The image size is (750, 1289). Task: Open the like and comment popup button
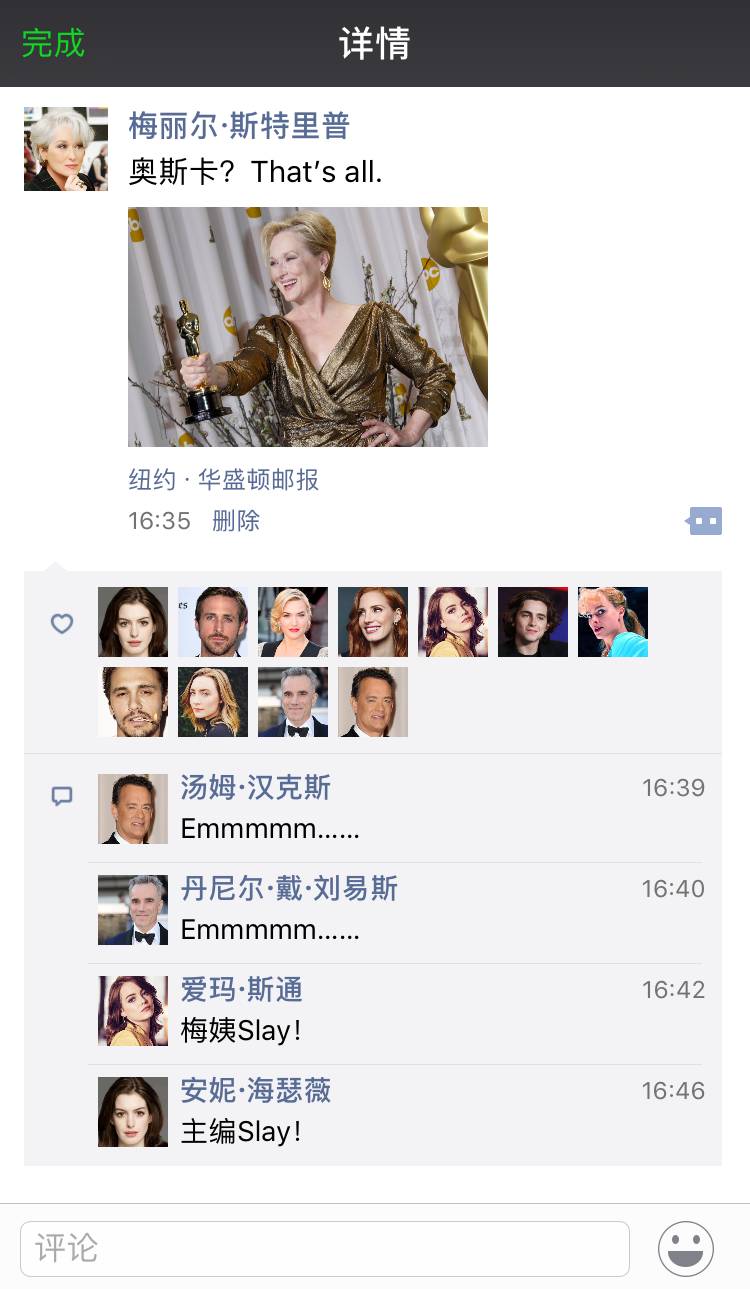point(704,521)
